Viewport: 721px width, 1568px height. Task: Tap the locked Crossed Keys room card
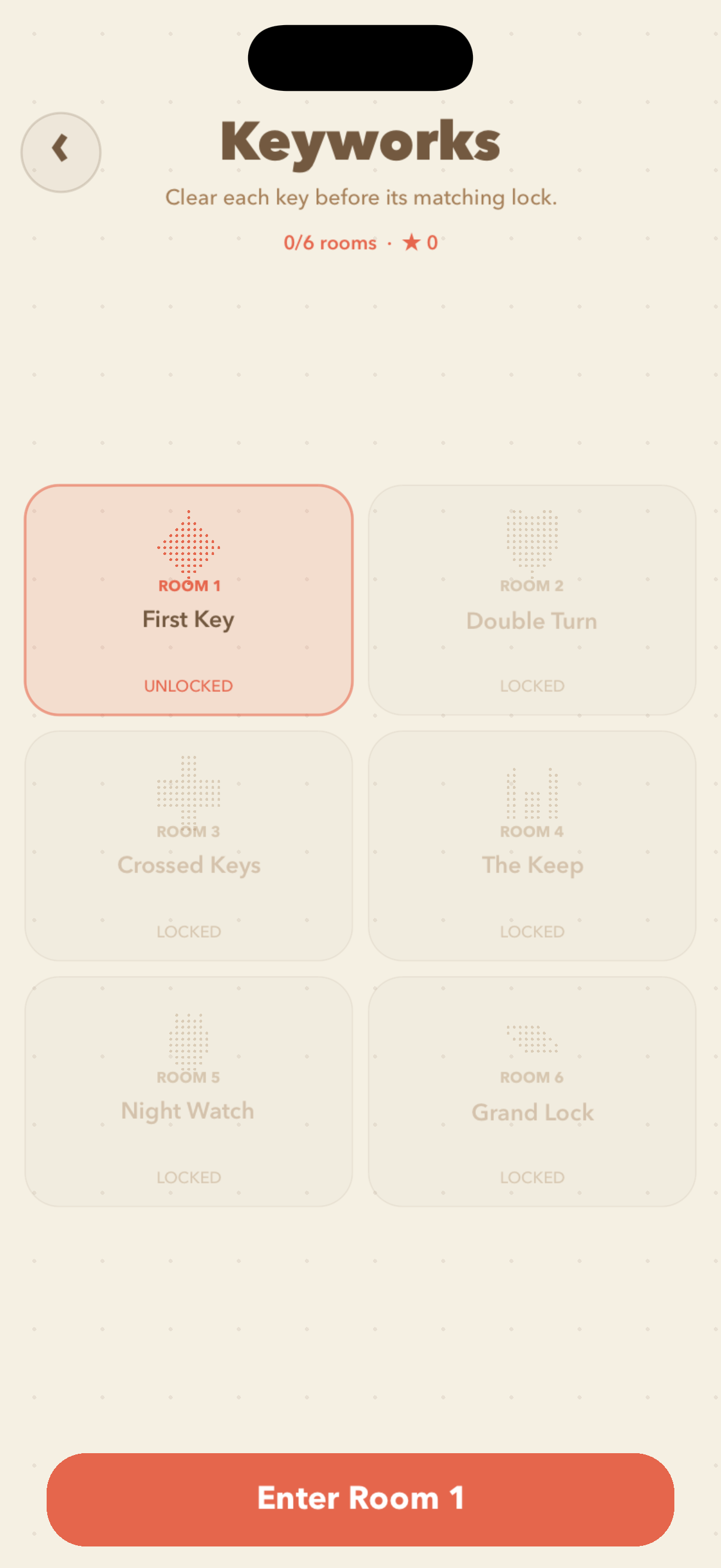click(188, 846)
